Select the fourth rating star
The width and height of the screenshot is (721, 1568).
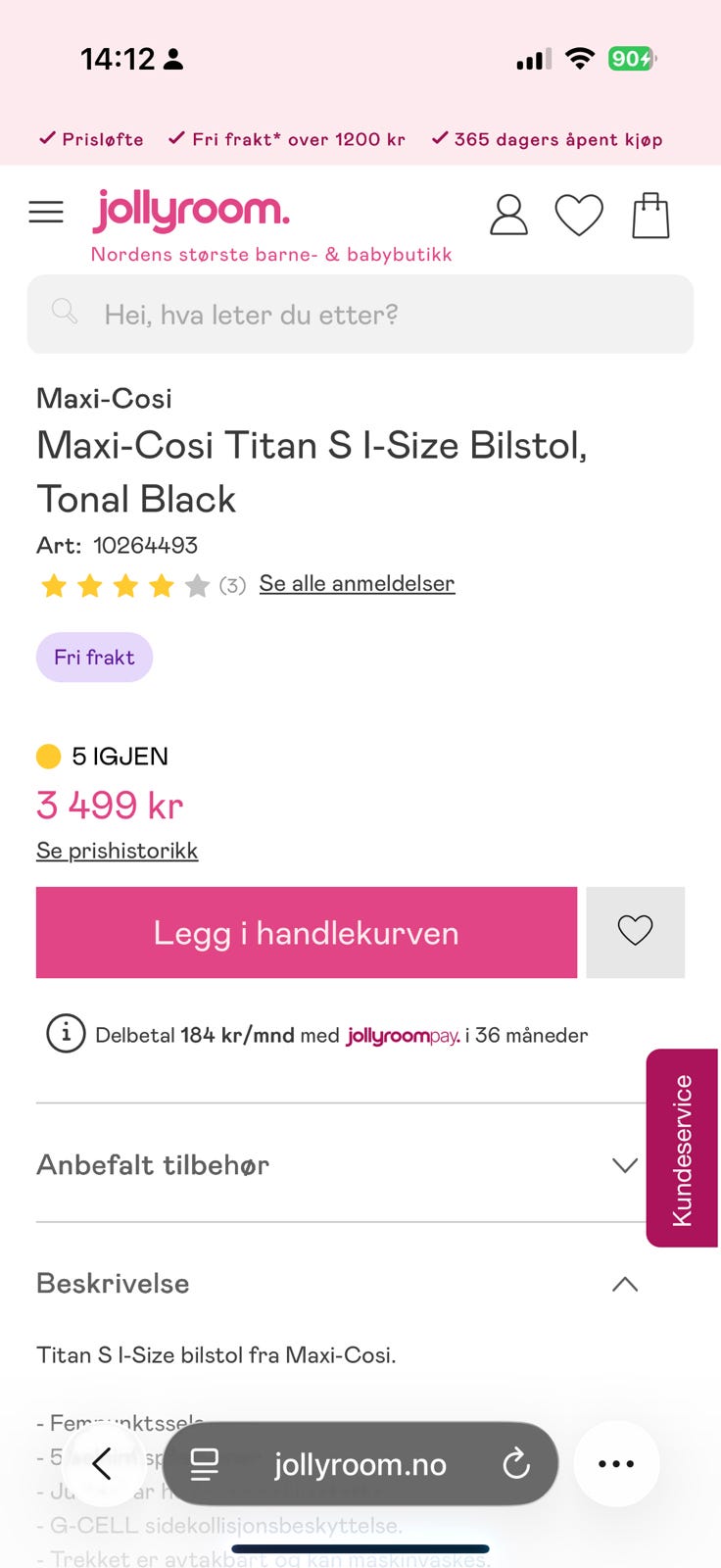161,584
